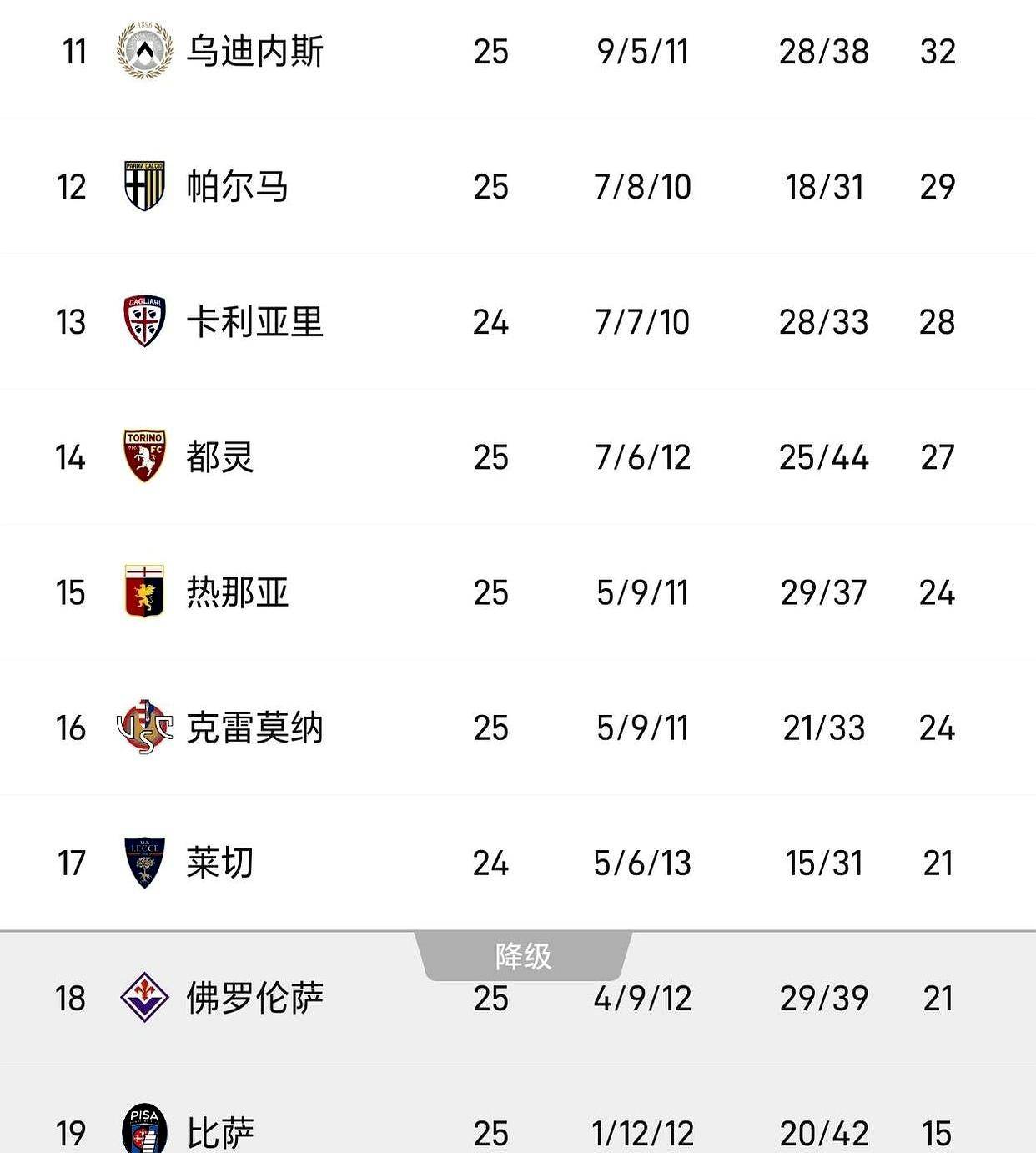Select the 都灵 row in standings
The image size is (1036, 1153).
coord(220,457)
